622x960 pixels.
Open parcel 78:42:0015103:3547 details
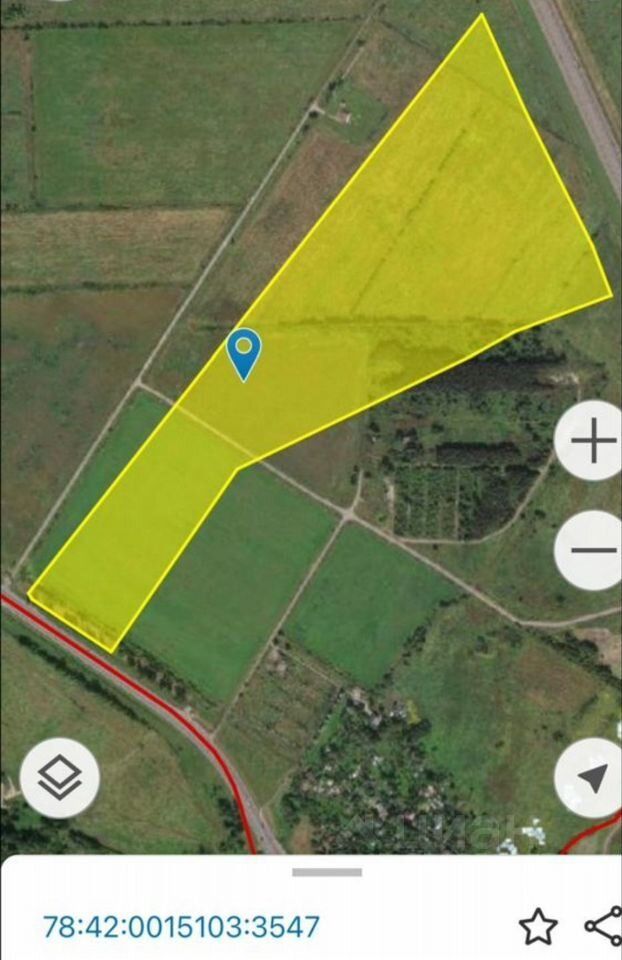[181, 927]
